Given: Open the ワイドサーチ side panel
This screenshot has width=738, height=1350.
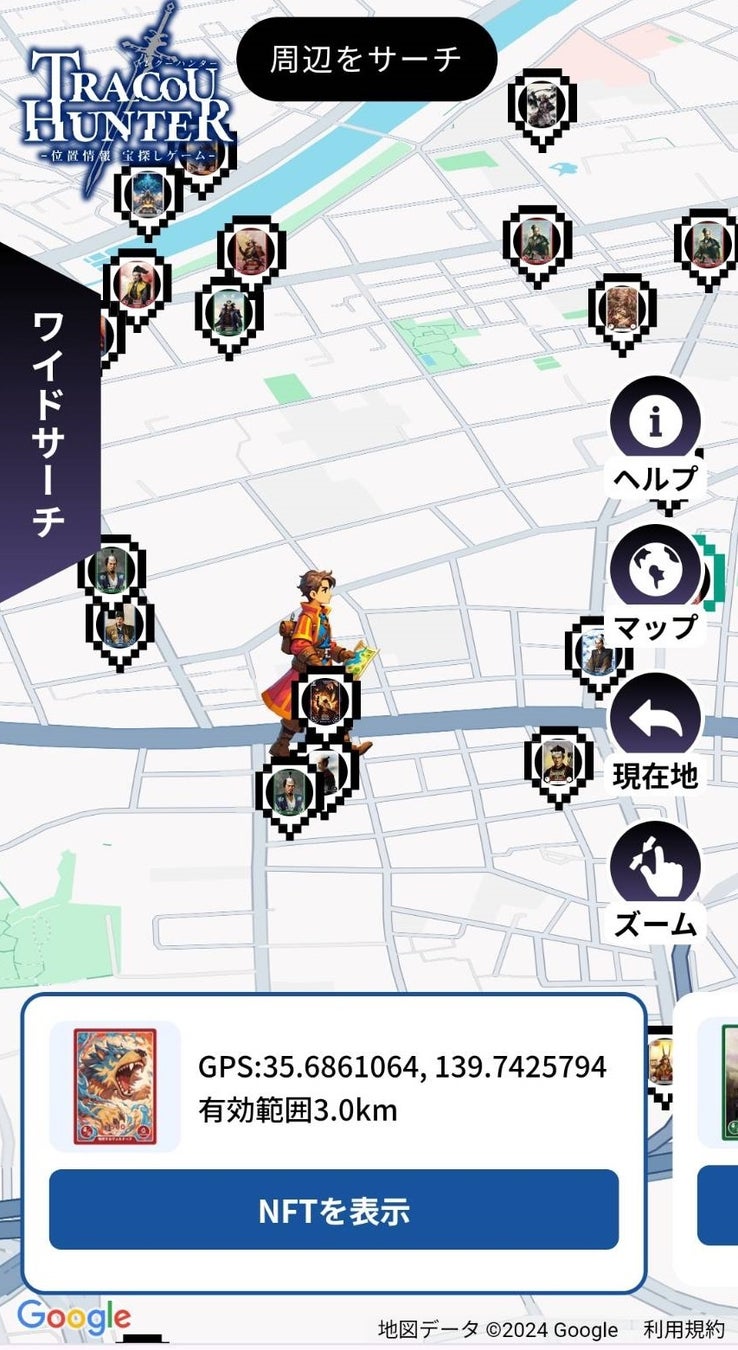Looking at the screenshot, I should click(x=49, y=424).
